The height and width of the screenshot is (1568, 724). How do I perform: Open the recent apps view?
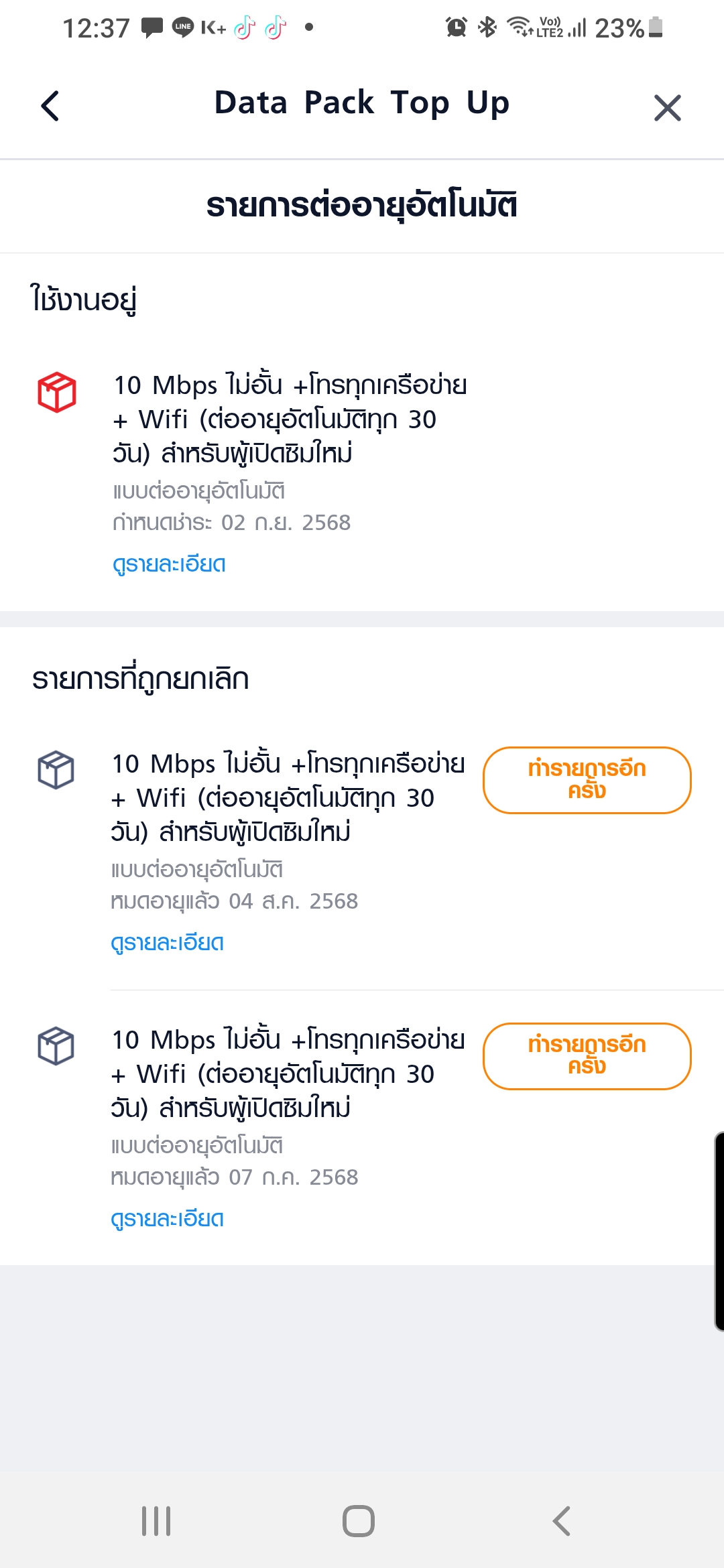[x=156, y=1520]
